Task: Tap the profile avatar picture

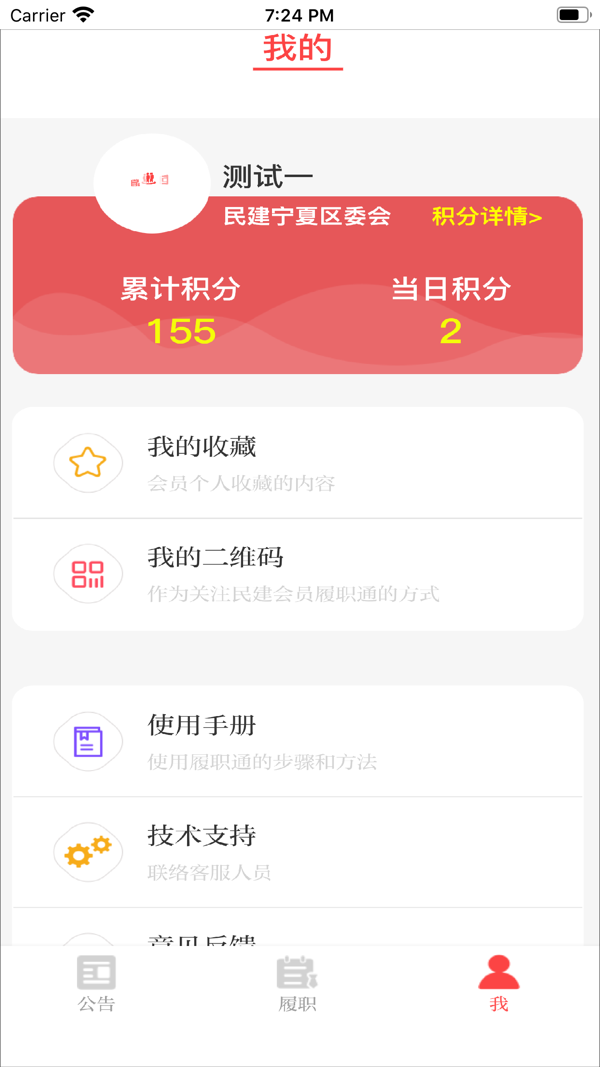Action: 152,182
